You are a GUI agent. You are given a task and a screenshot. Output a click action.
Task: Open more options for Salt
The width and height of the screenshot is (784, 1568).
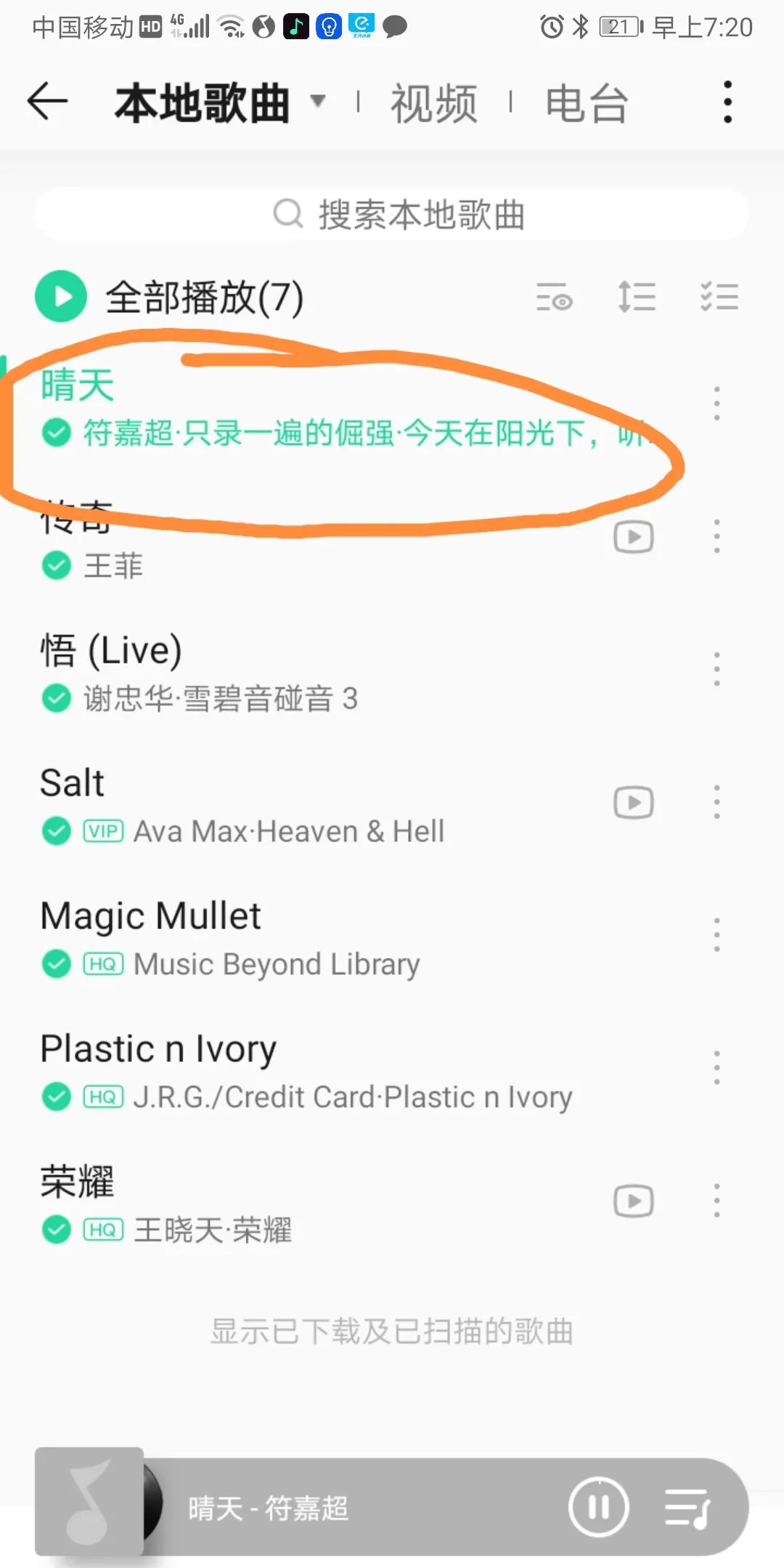(x=716, y=802)
